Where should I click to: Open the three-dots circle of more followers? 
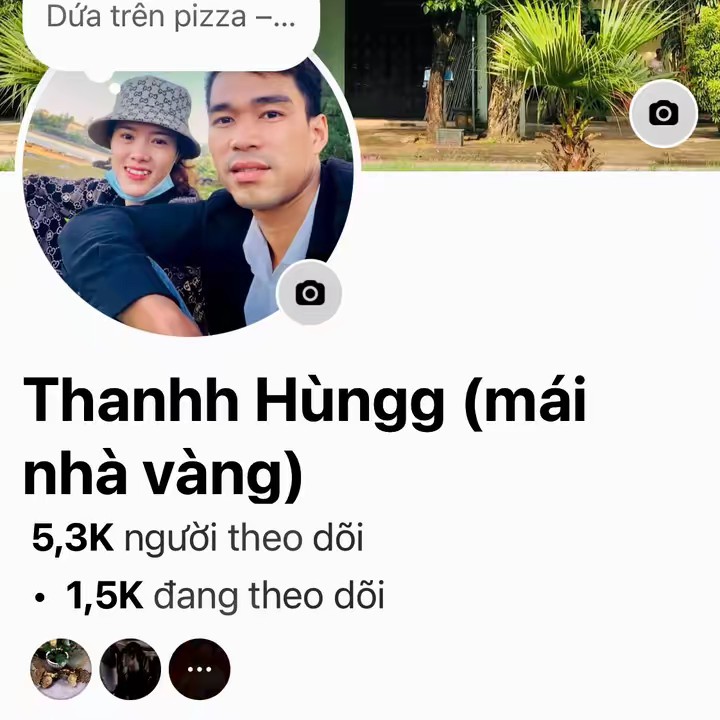(x=199, y=669)
